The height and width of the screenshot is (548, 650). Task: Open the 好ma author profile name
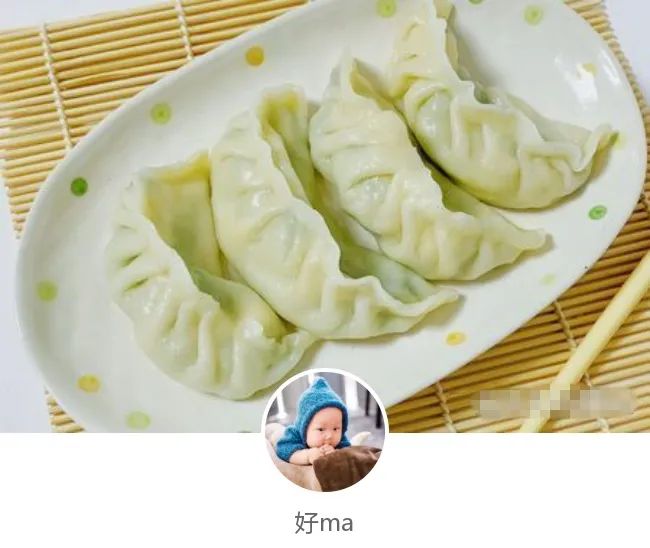click(x=324, y=522)
